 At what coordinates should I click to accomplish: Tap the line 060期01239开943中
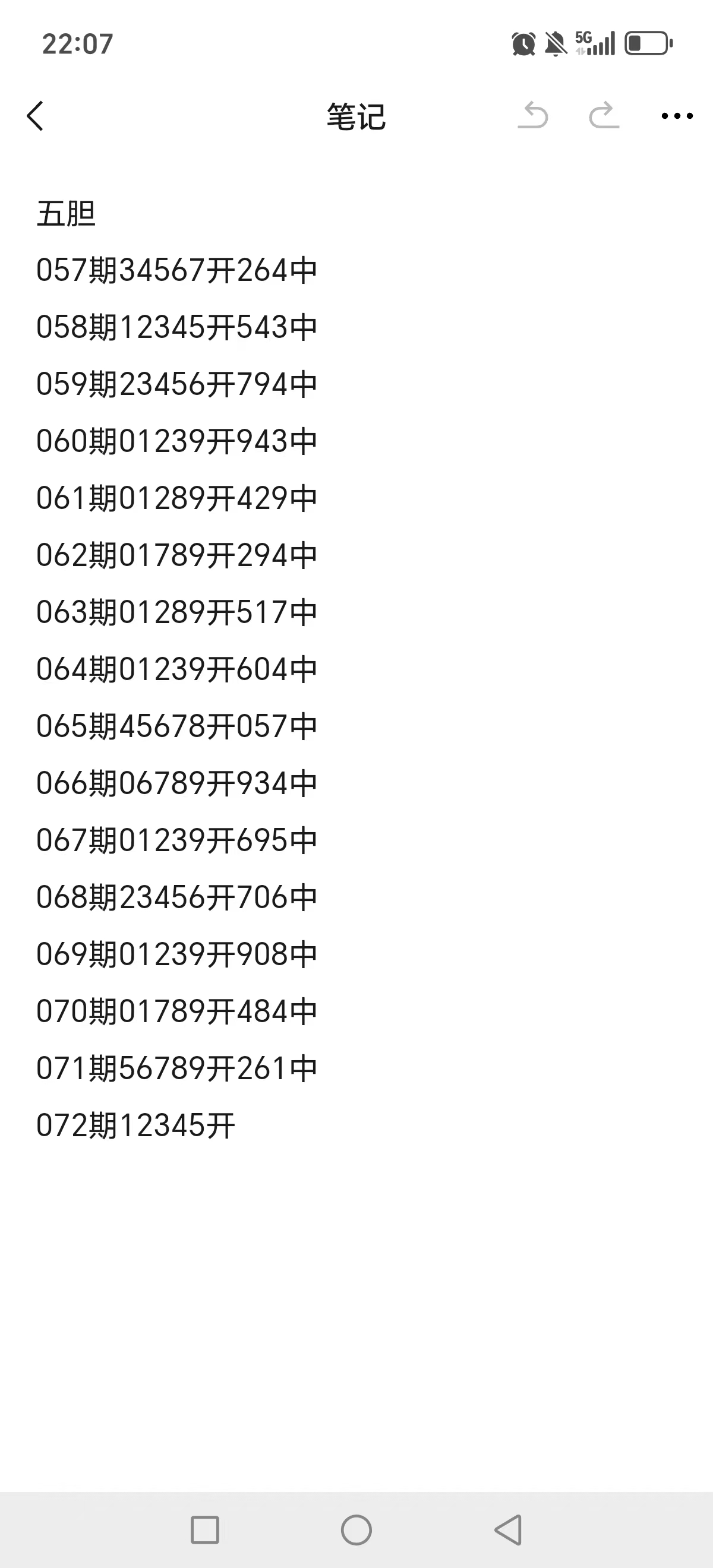coord(176,441)
